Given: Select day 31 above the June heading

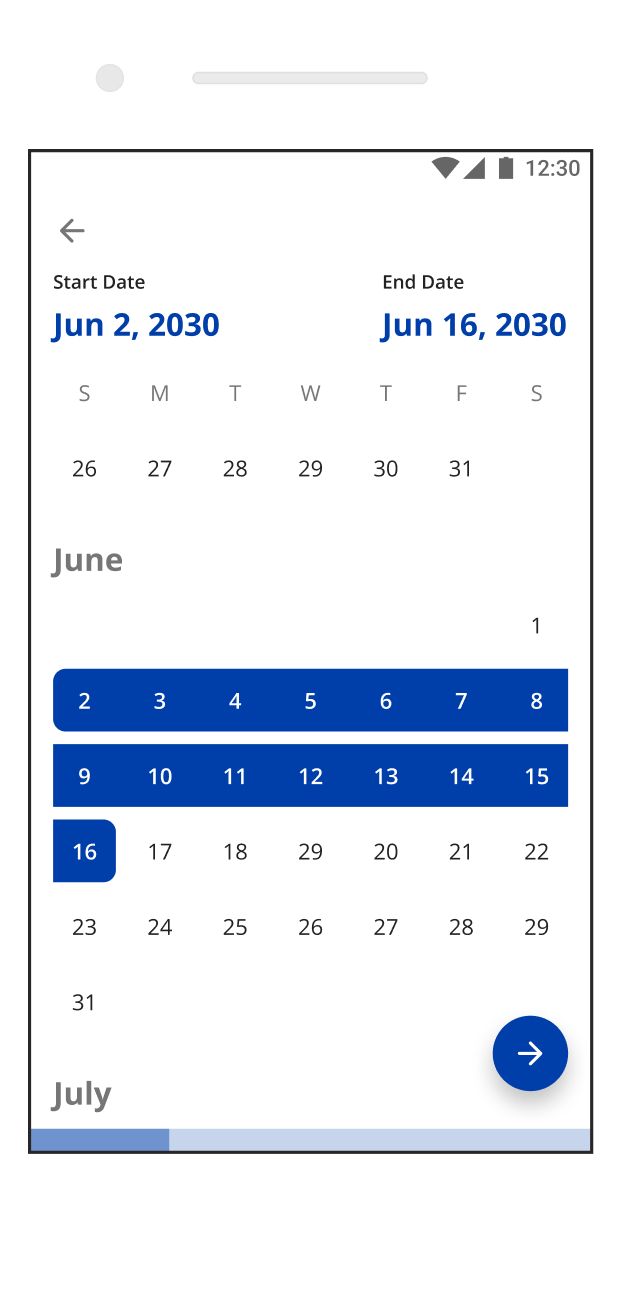Looking at the screenshot, I should pos(461,468).
